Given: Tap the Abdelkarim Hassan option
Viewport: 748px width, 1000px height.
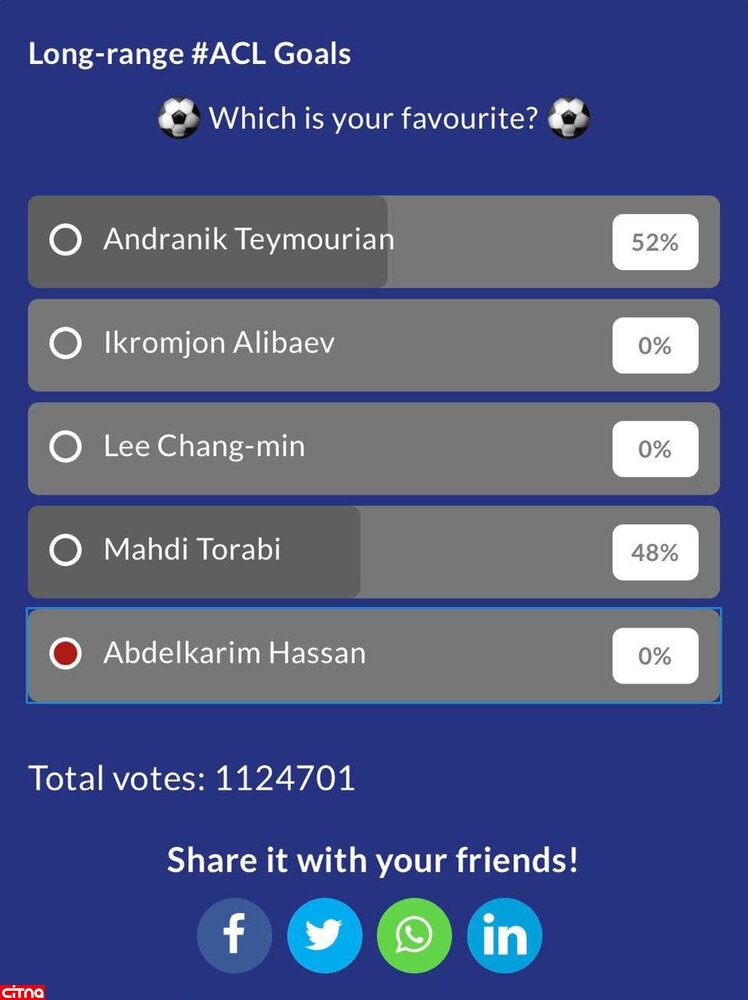Looking at the screenshot, I should 66,654.
